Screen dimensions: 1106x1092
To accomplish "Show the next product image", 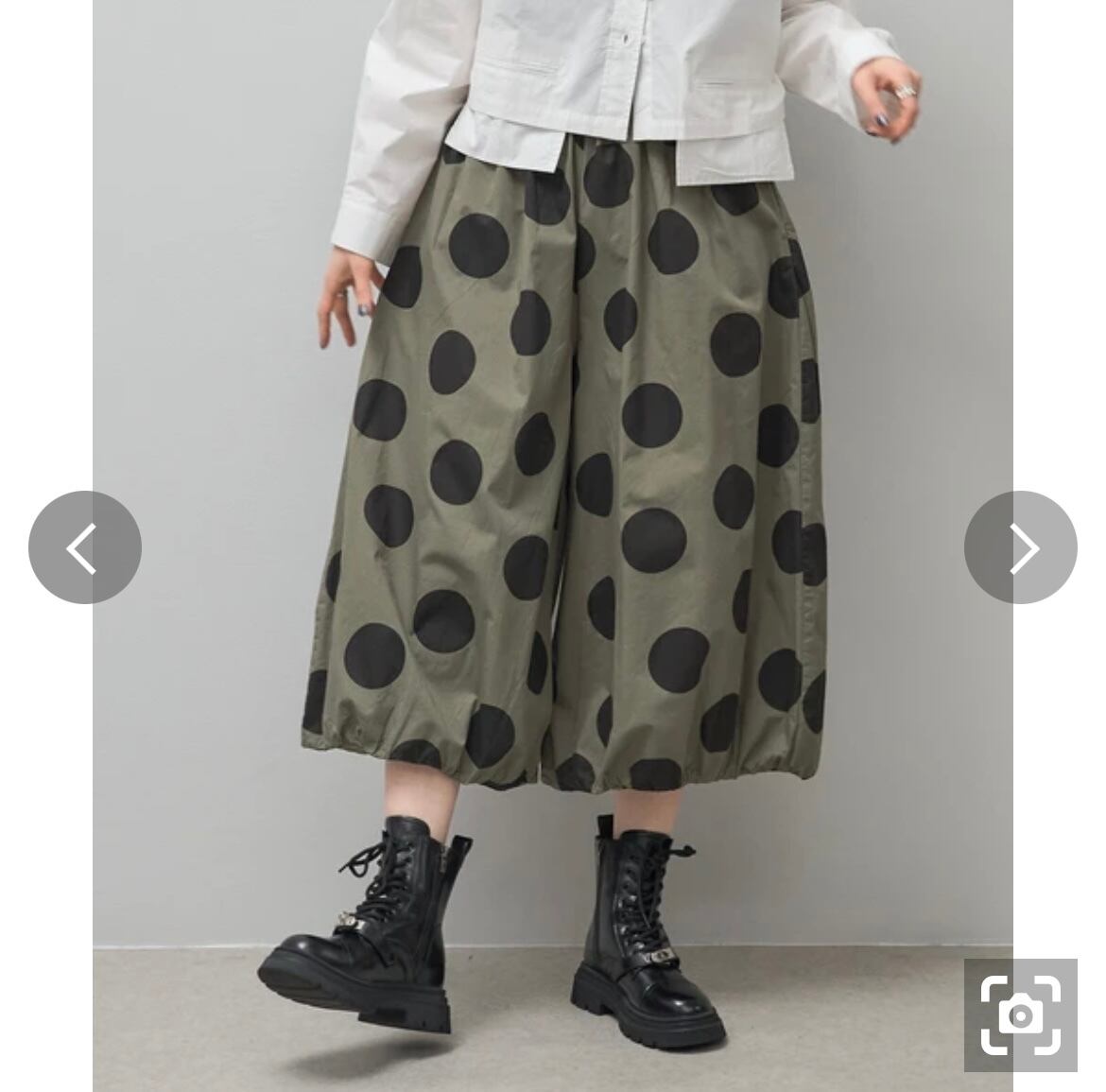I will (1021, 547).
